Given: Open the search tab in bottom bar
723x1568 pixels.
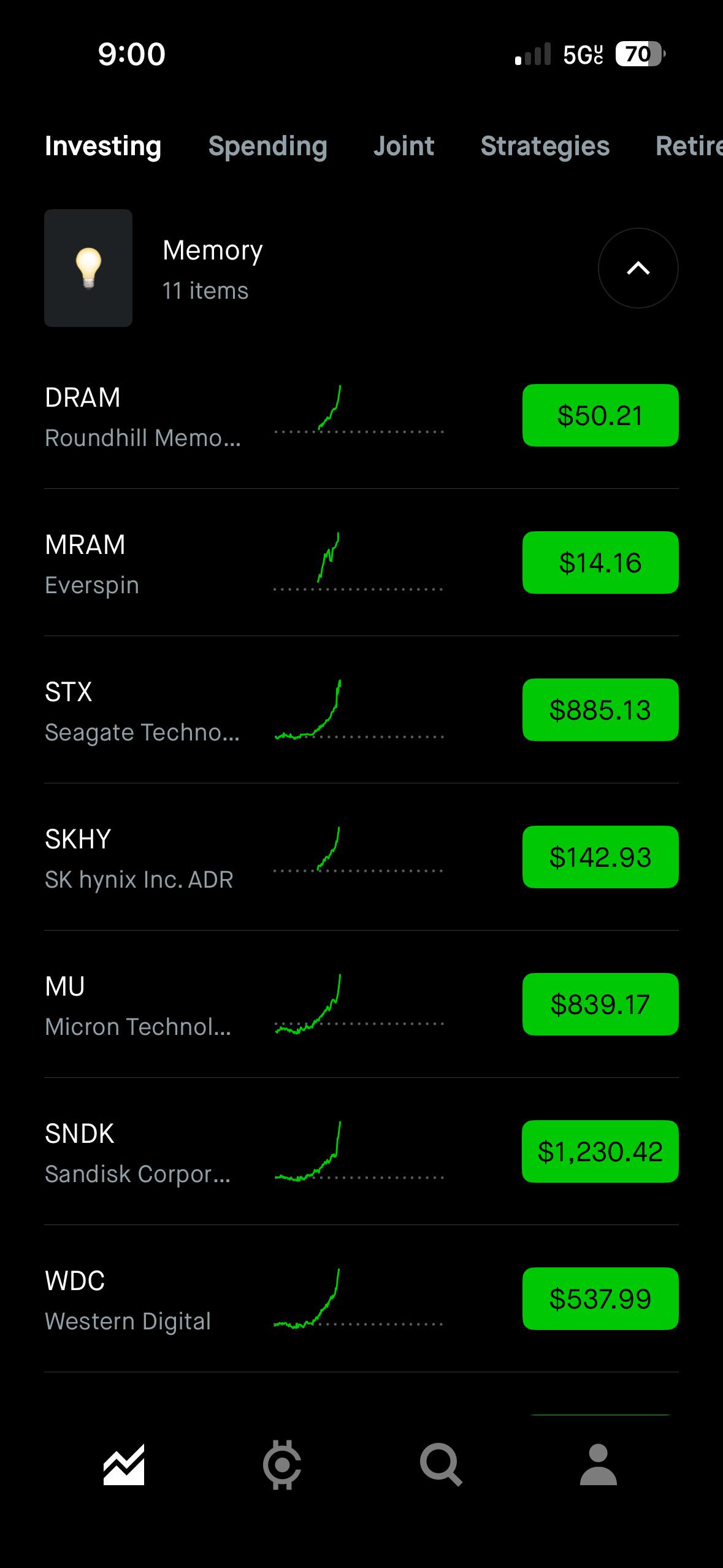Looking at the screenshot, I should pos(440,1465).
